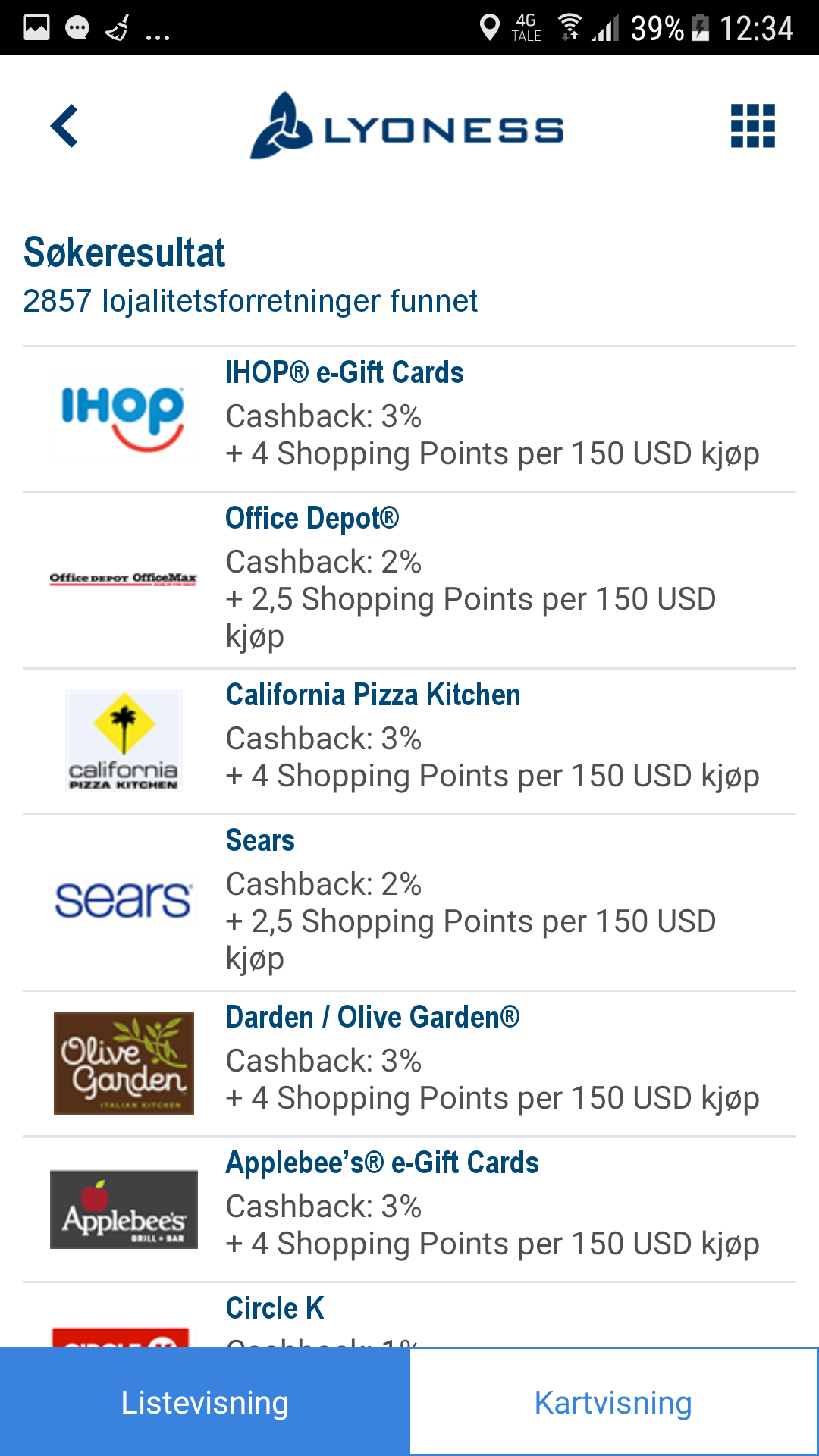Open Darden / Olive Garden result
The width and height of the screenshot is (819, 1456).
(409, 1064)
